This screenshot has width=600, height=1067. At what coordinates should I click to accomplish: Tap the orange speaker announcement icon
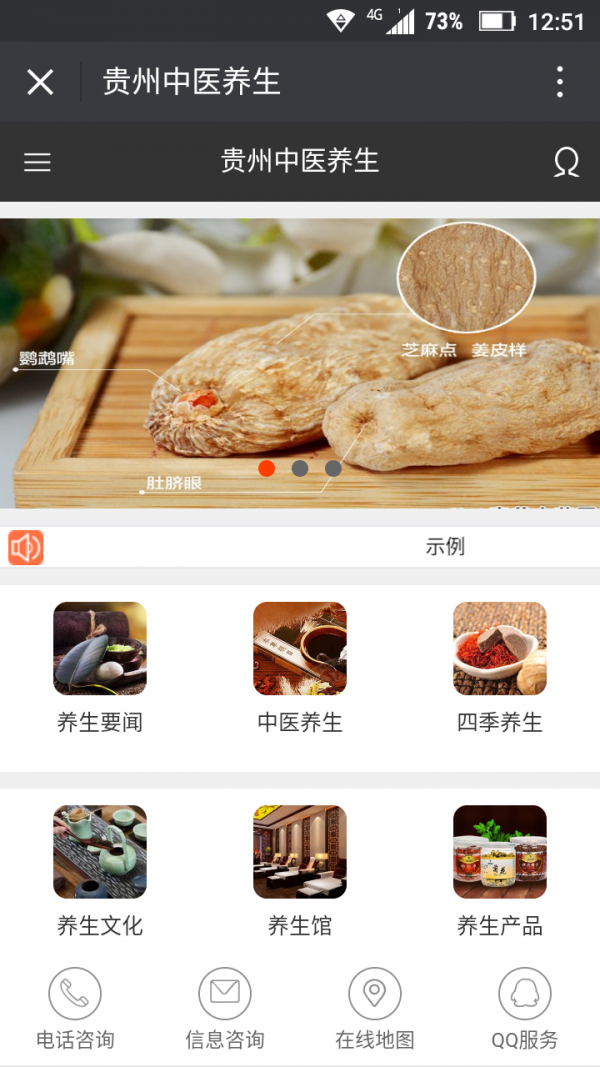26,547
